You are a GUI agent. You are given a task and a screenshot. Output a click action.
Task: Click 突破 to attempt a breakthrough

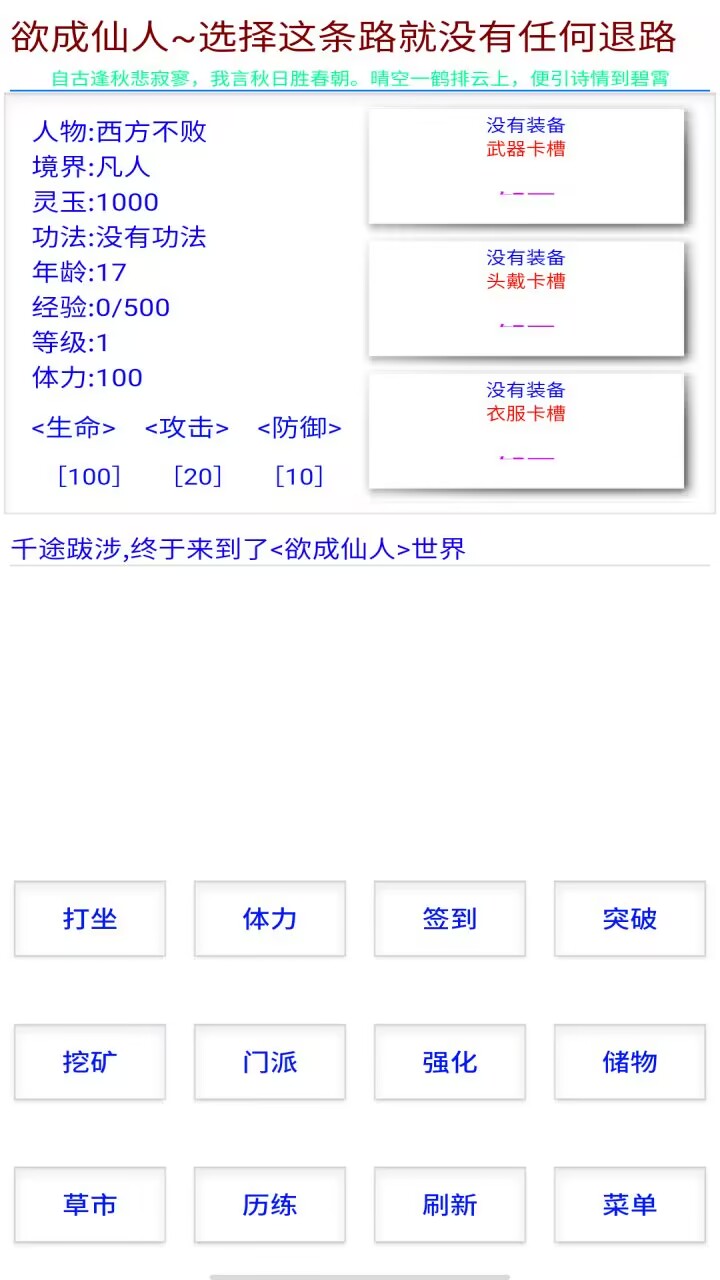point(629,919)
